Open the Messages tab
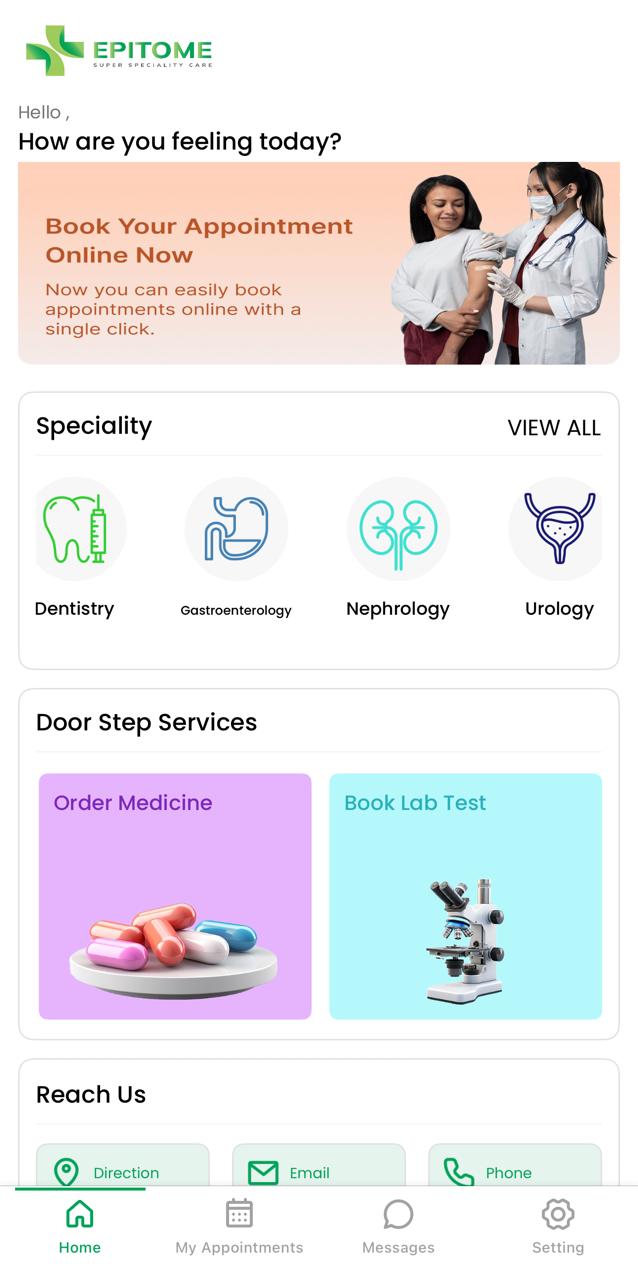The height and width of the screenshot is (1280, 638). (x=398, y=1227)
